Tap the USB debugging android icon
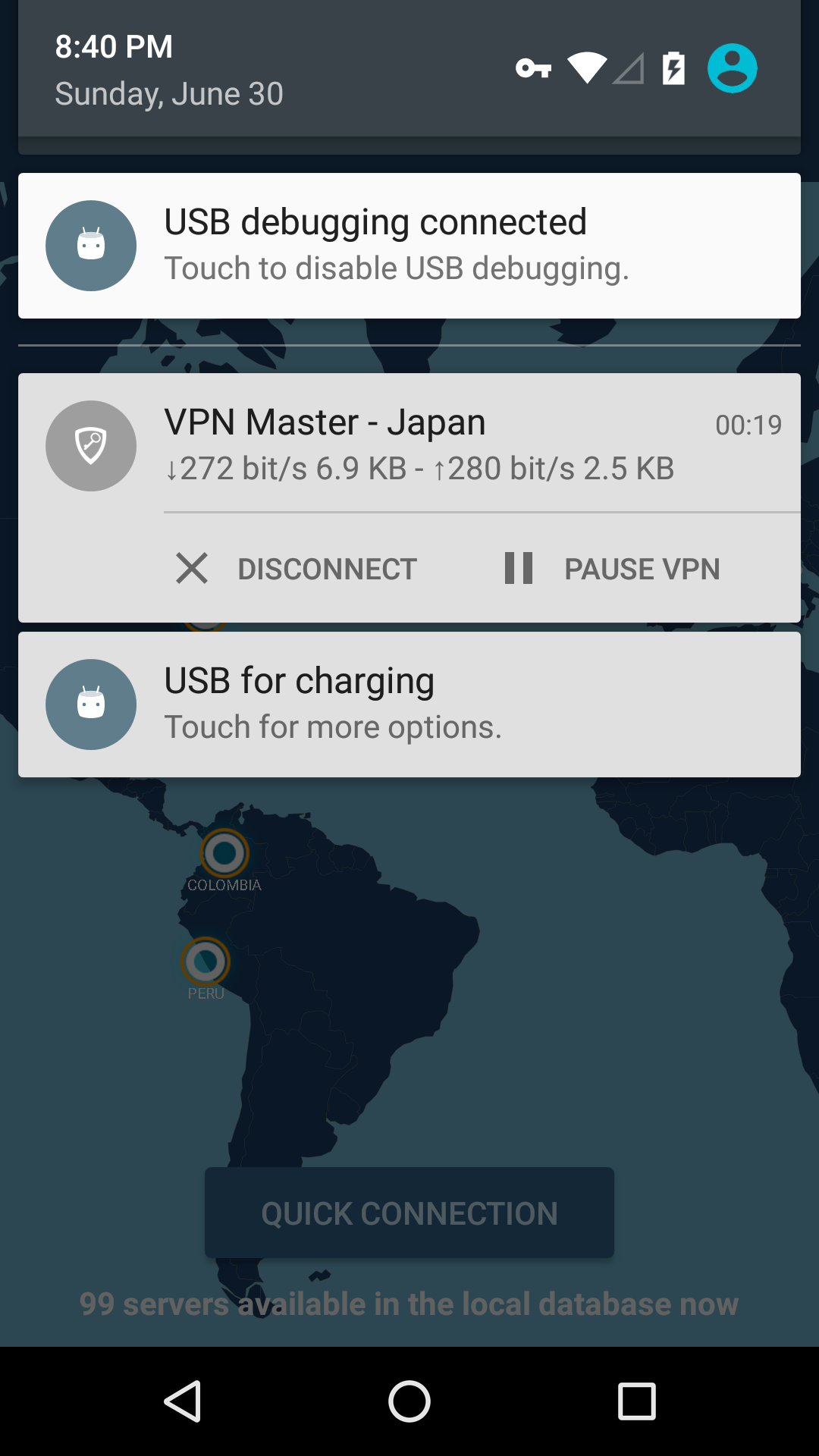Image resolution: width=819 pixels, height=1456 pixels. [x=91, y=245]
